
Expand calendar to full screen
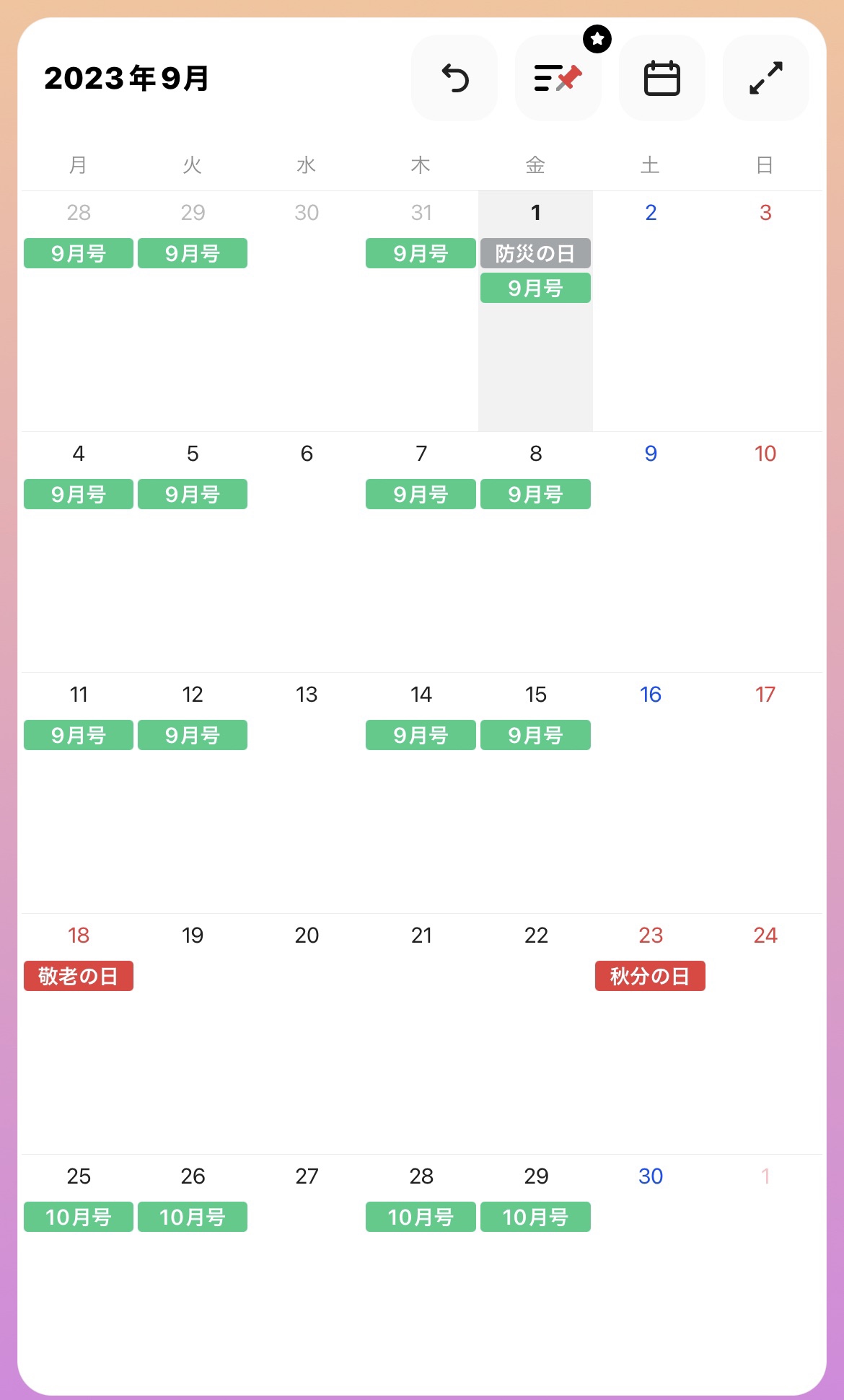766,78
